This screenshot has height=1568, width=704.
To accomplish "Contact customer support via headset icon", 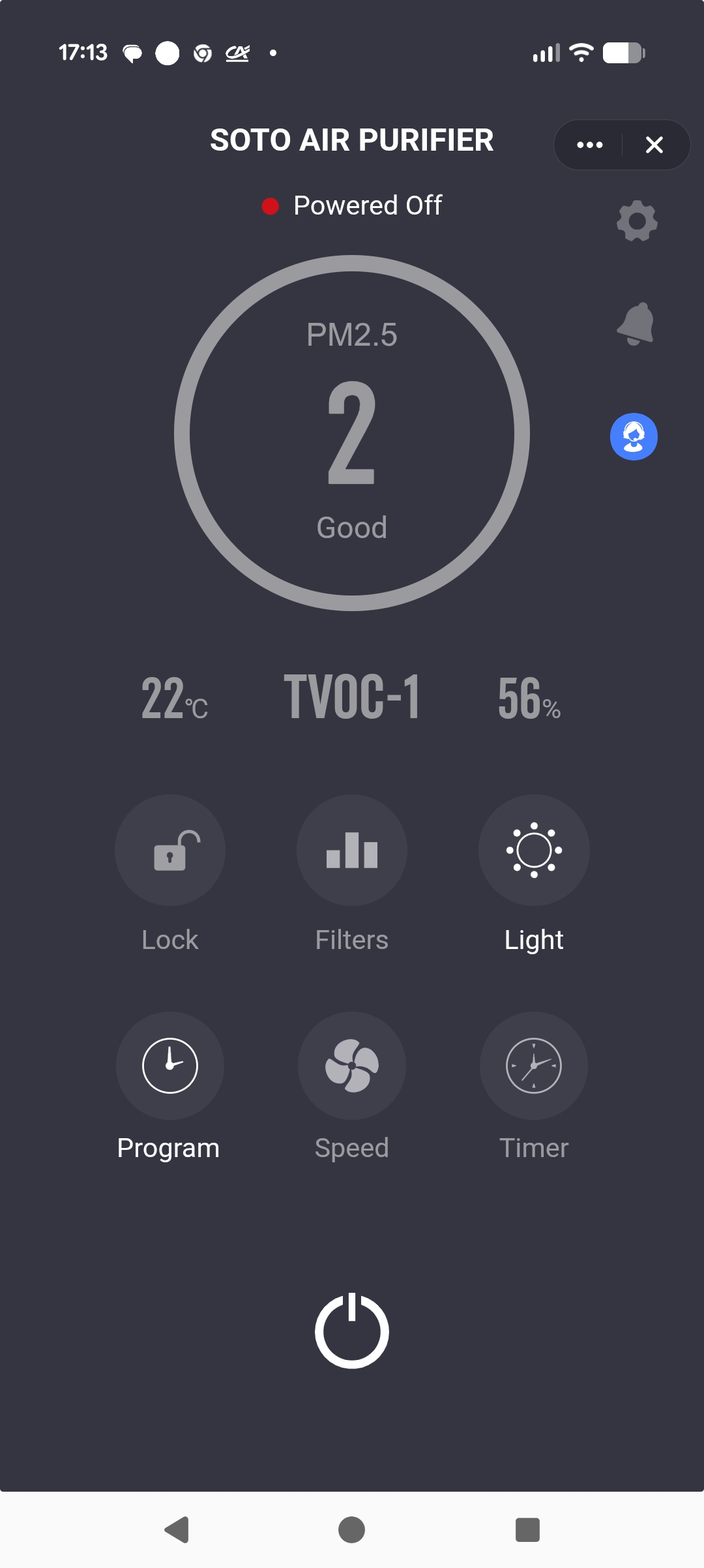I will [634, 436].
